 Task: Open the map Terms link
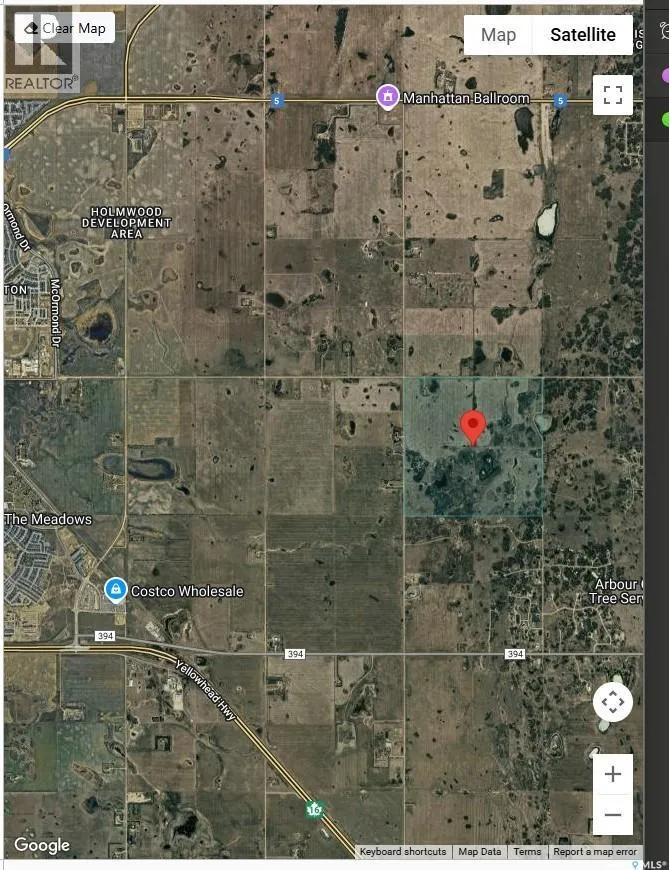[527, 852]
